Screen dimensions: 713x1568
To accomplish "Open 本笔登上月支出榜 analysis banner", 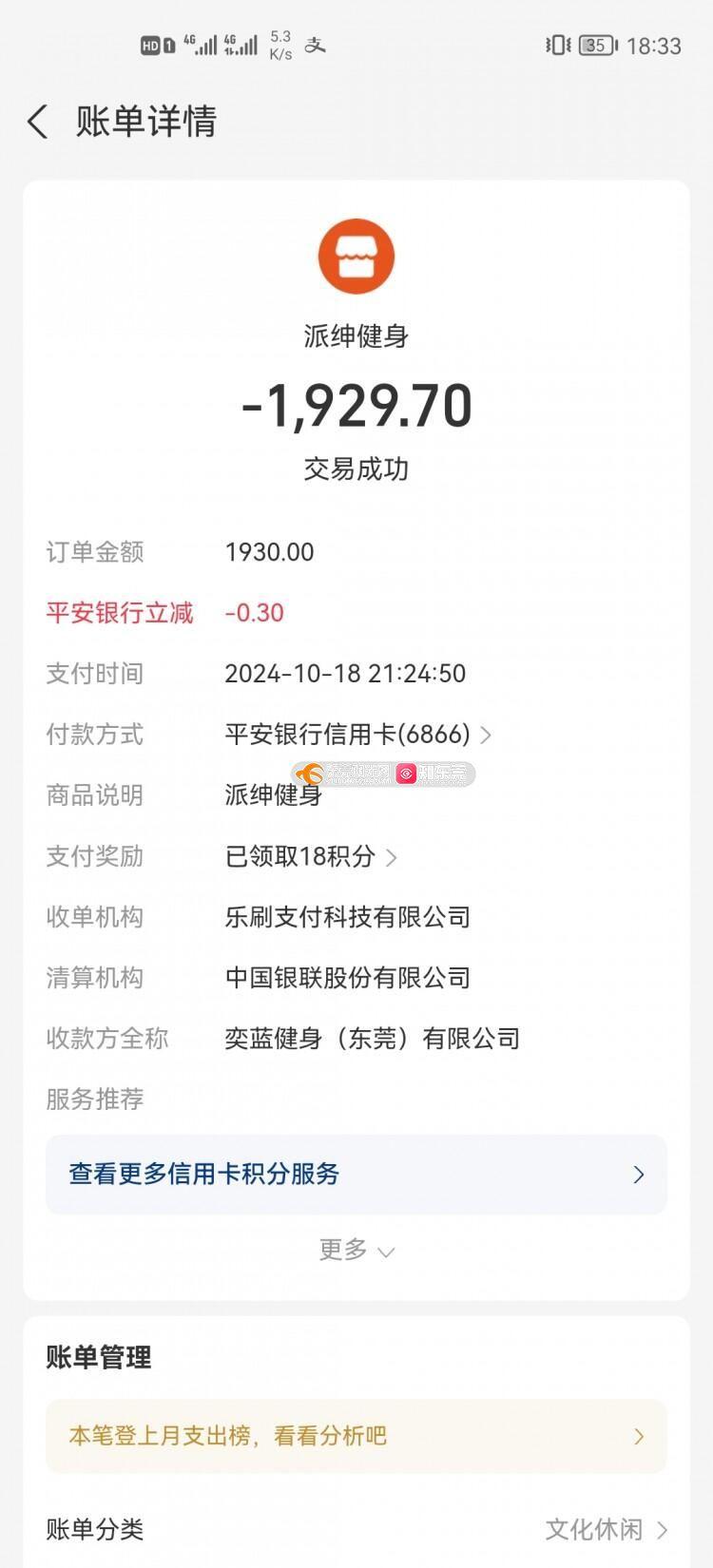I will coord(356,1436).
